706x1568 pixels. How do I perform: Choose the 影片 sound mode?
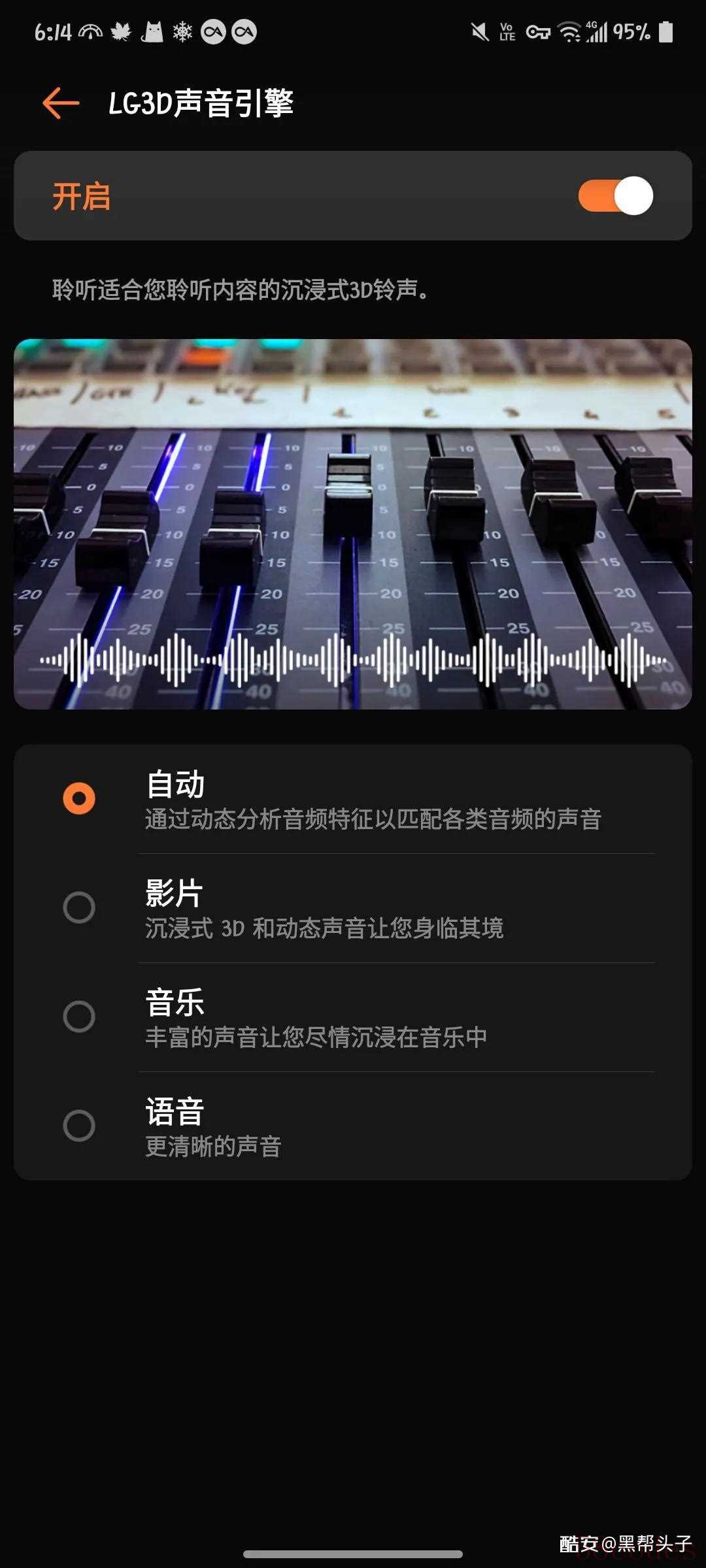tap(79, 907)
